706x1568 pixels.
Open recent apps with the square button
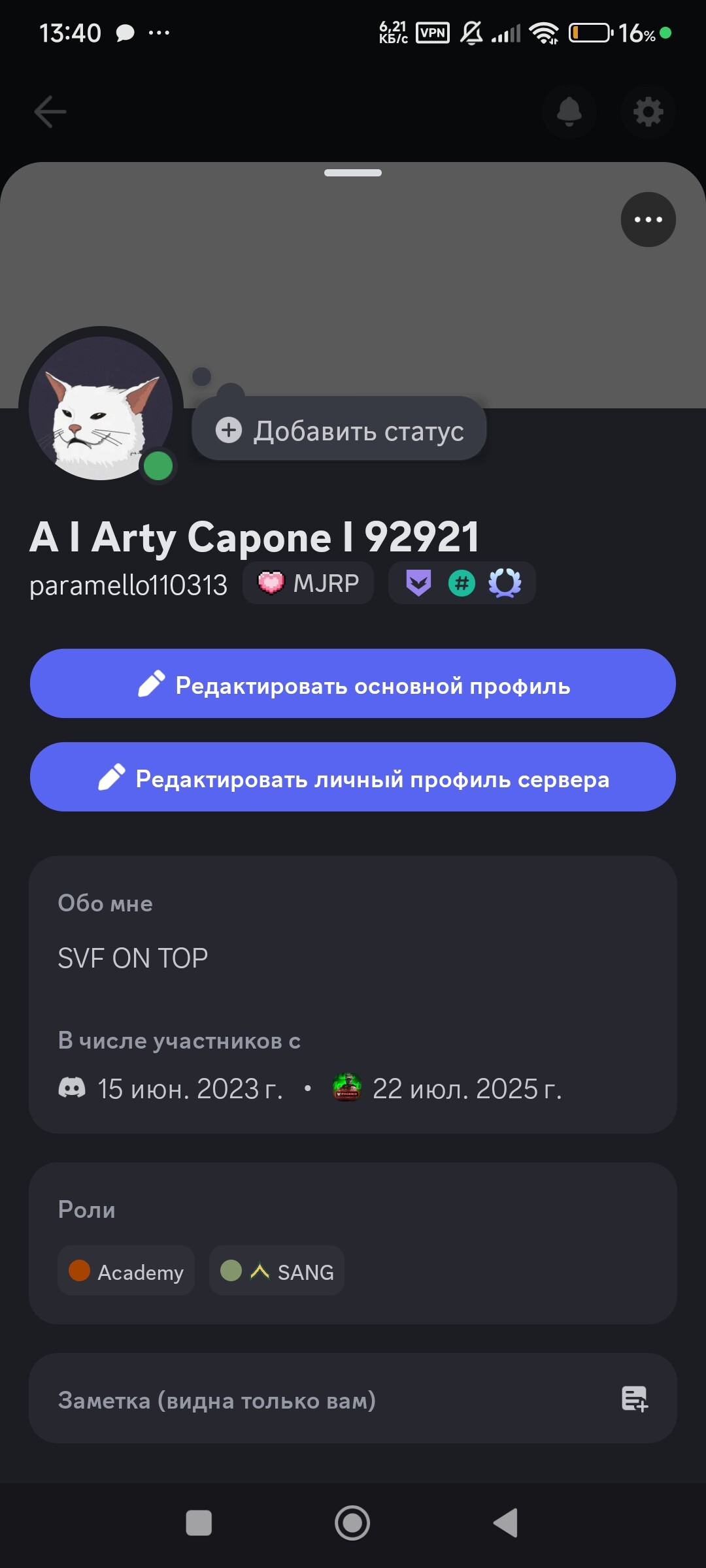coord(199,1523)
